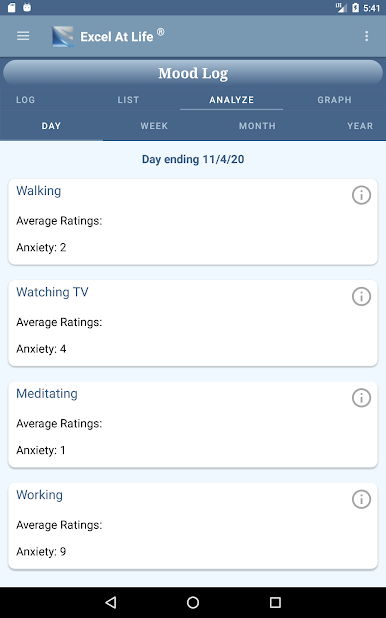Show info for Watching TV

(x=361, y=296)
